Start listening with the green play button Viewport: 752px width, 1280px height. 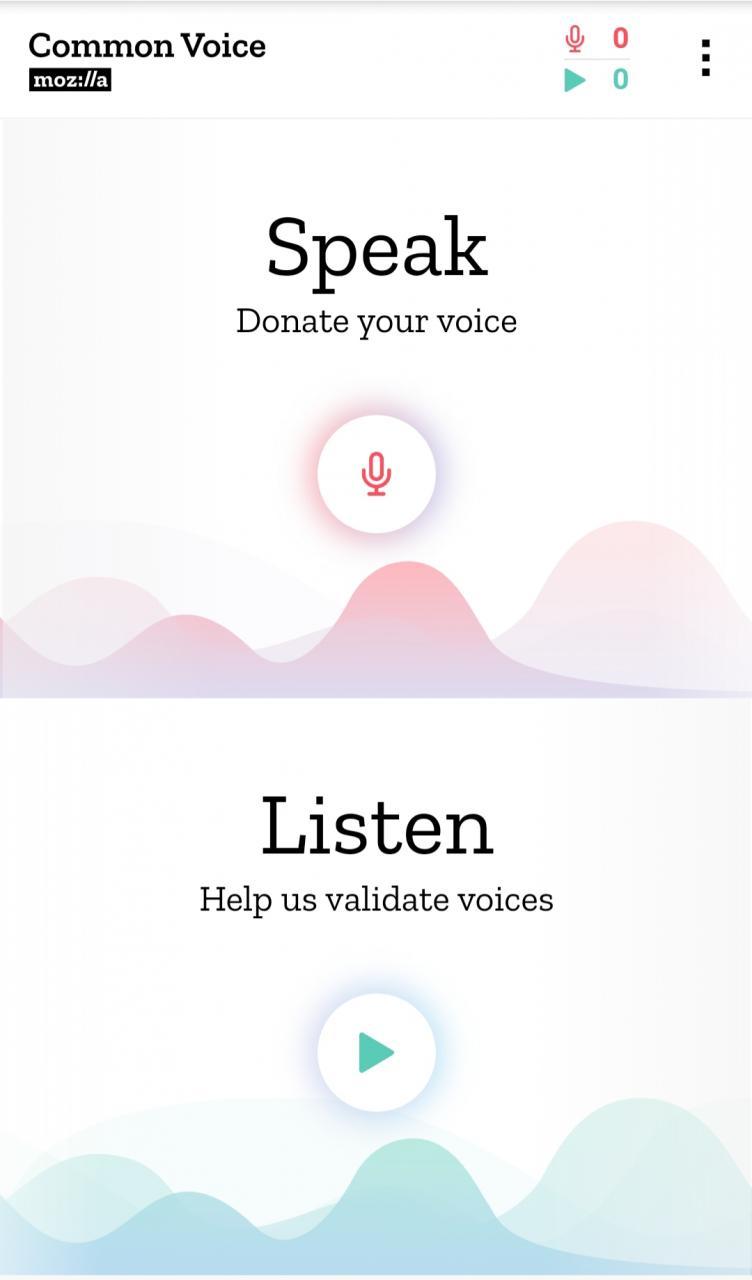tap(376, 1052)
